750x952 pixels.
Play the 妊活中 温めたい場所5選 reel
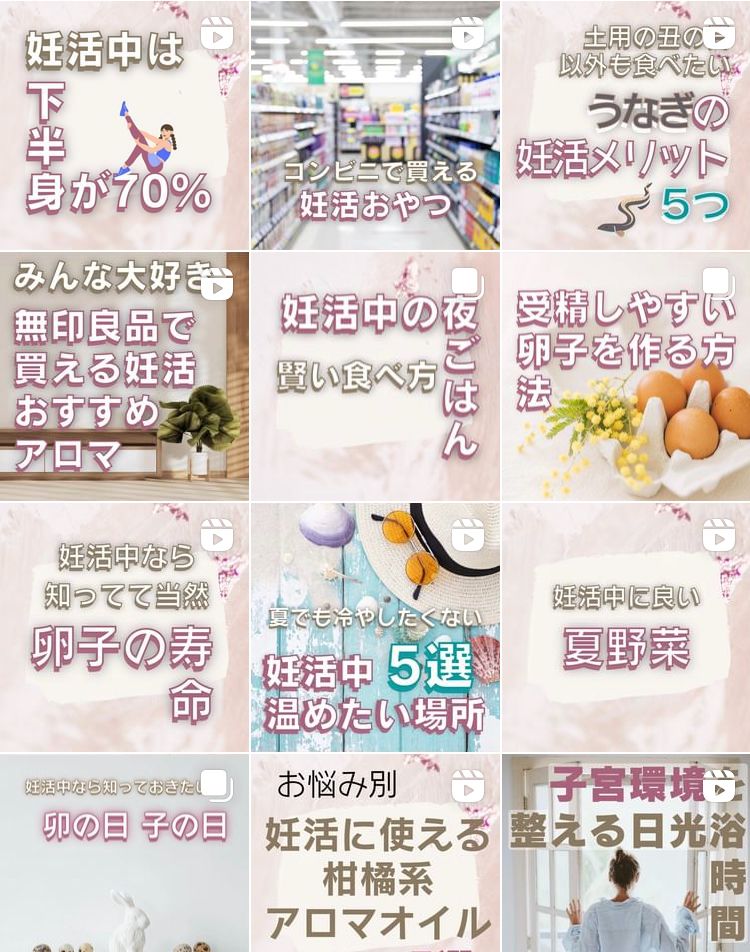click(375, 627)
